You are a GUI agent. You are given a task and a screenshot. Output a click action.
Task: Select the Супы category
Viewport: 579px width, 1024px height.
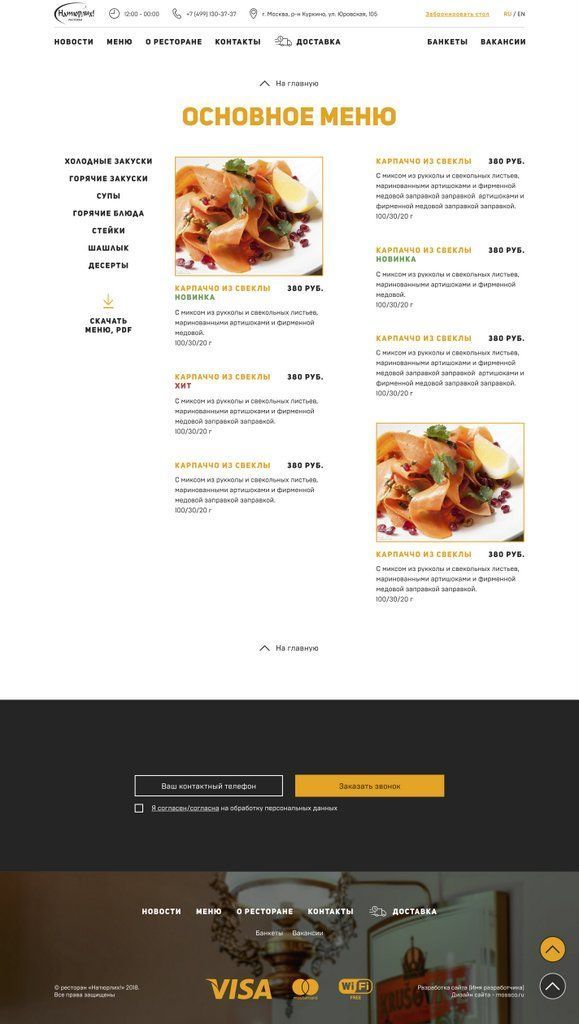click(x=108, y=196)
